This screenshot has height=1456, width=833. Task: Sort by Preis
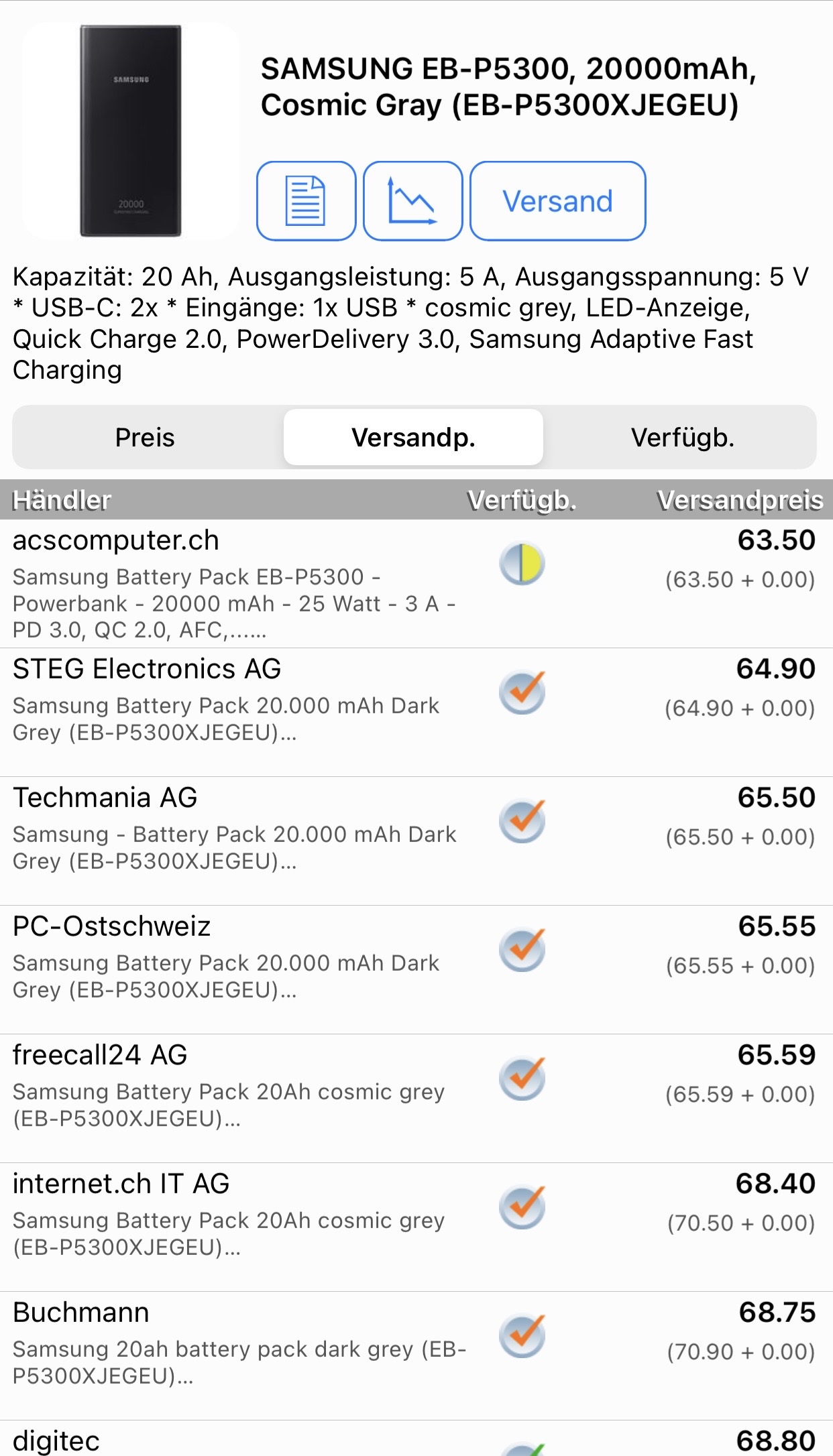[145, 437]
